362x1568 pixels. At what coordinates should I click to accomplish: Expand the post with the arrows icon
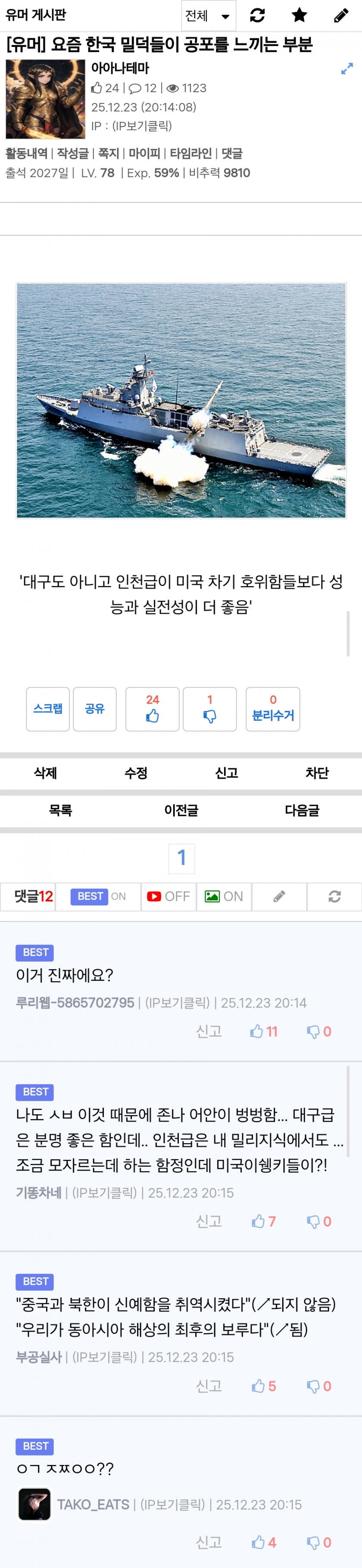(x=347, y=69)
